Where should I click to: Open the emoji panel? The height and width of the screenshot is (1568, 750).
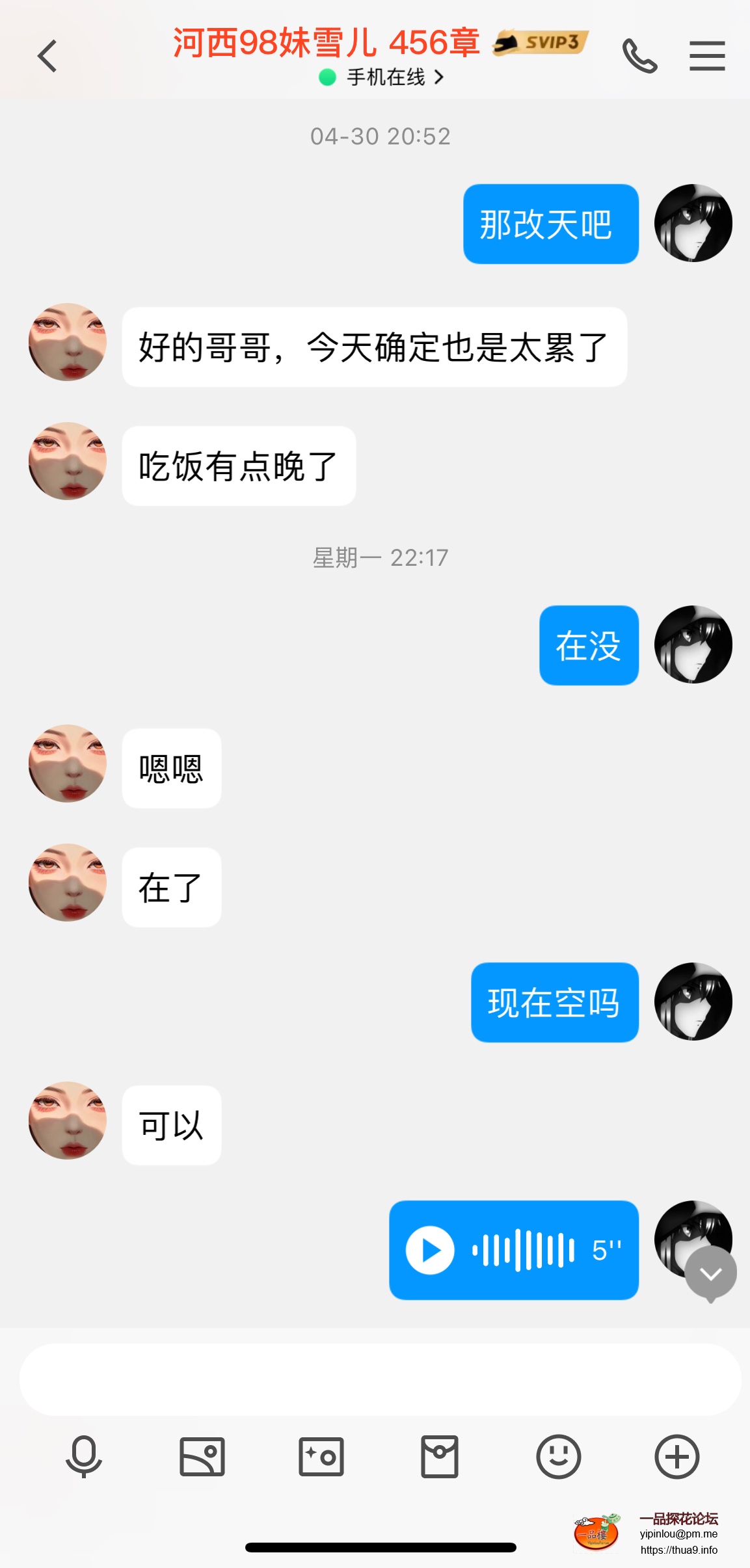point(558,1457)
